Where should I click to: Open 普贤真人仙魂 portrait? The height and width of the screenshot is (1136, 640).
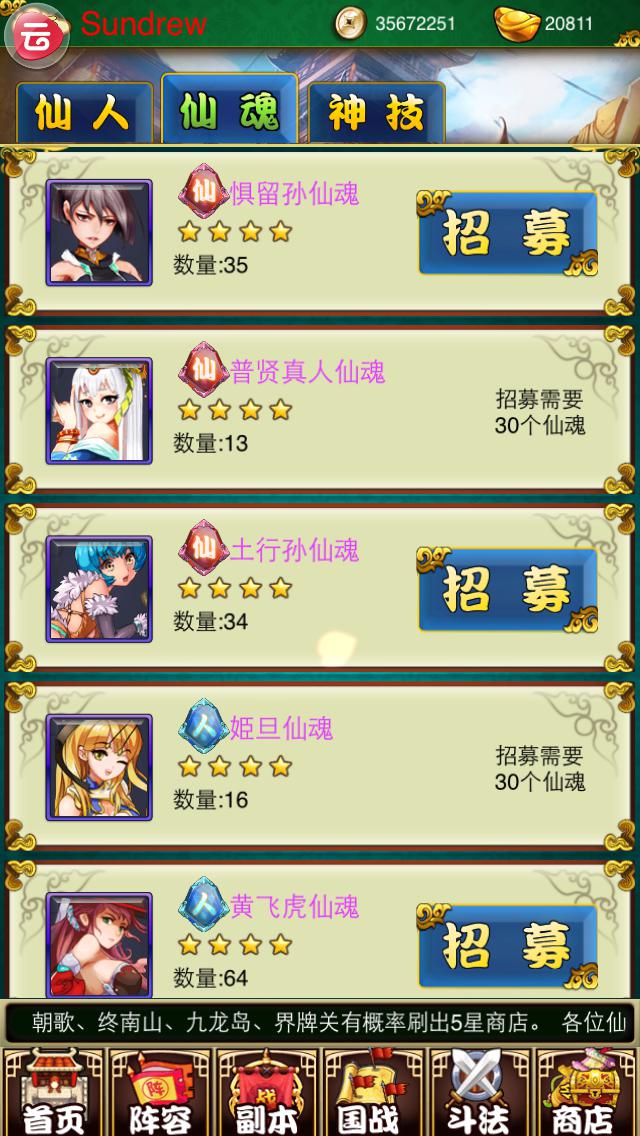[99, 410]
